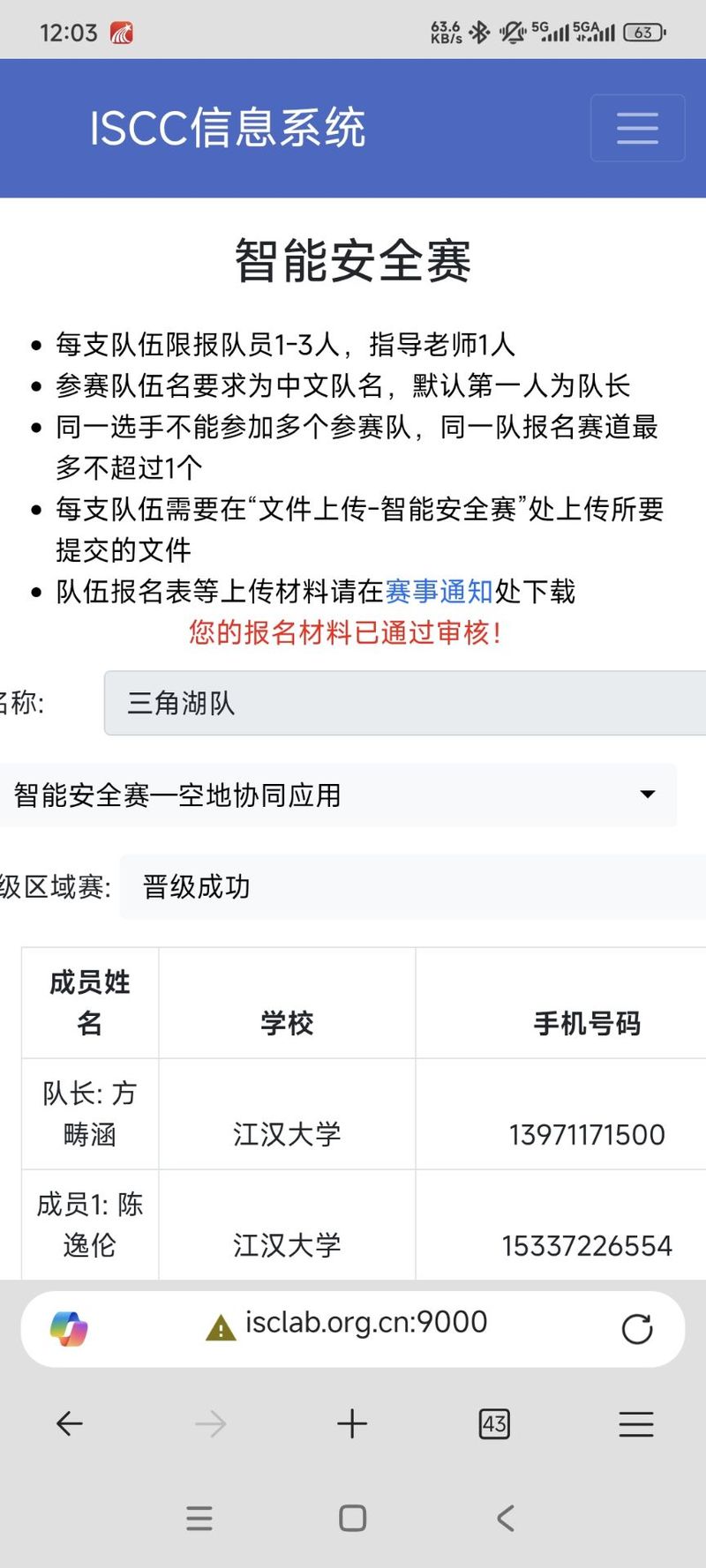Open the hamburger navigation menu
This screenshot has width=706, height=1568.
(637, 128)
